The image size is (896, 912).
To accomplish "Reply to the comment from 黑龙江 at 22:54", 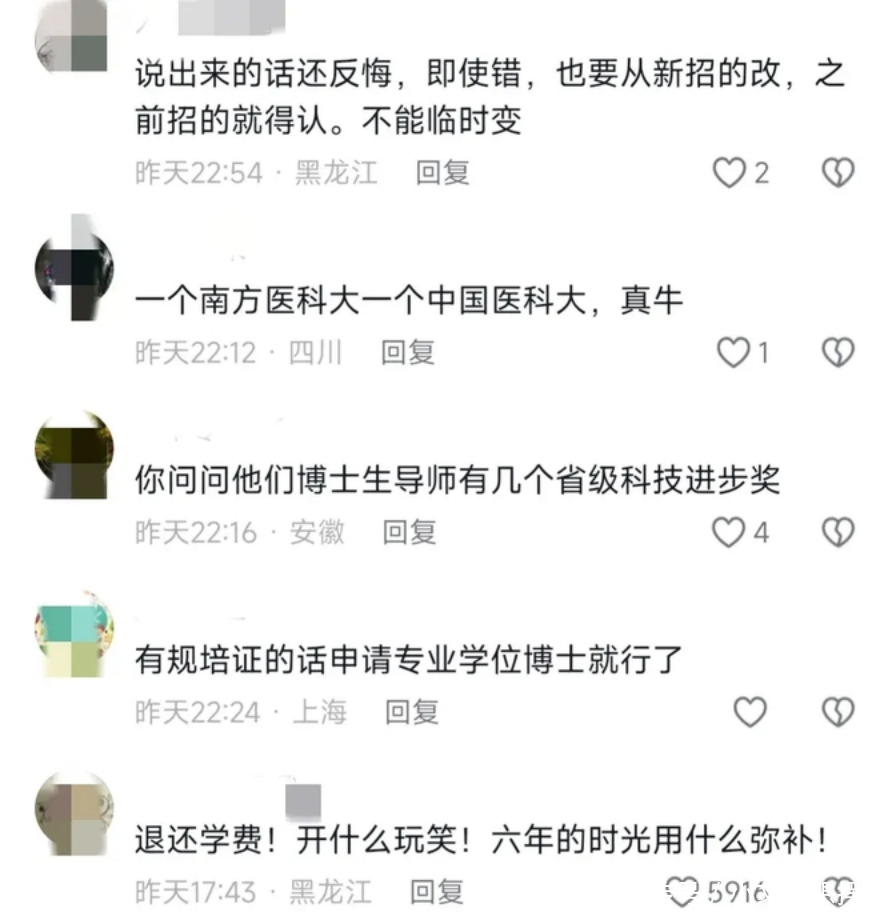I will coord(442,173).
